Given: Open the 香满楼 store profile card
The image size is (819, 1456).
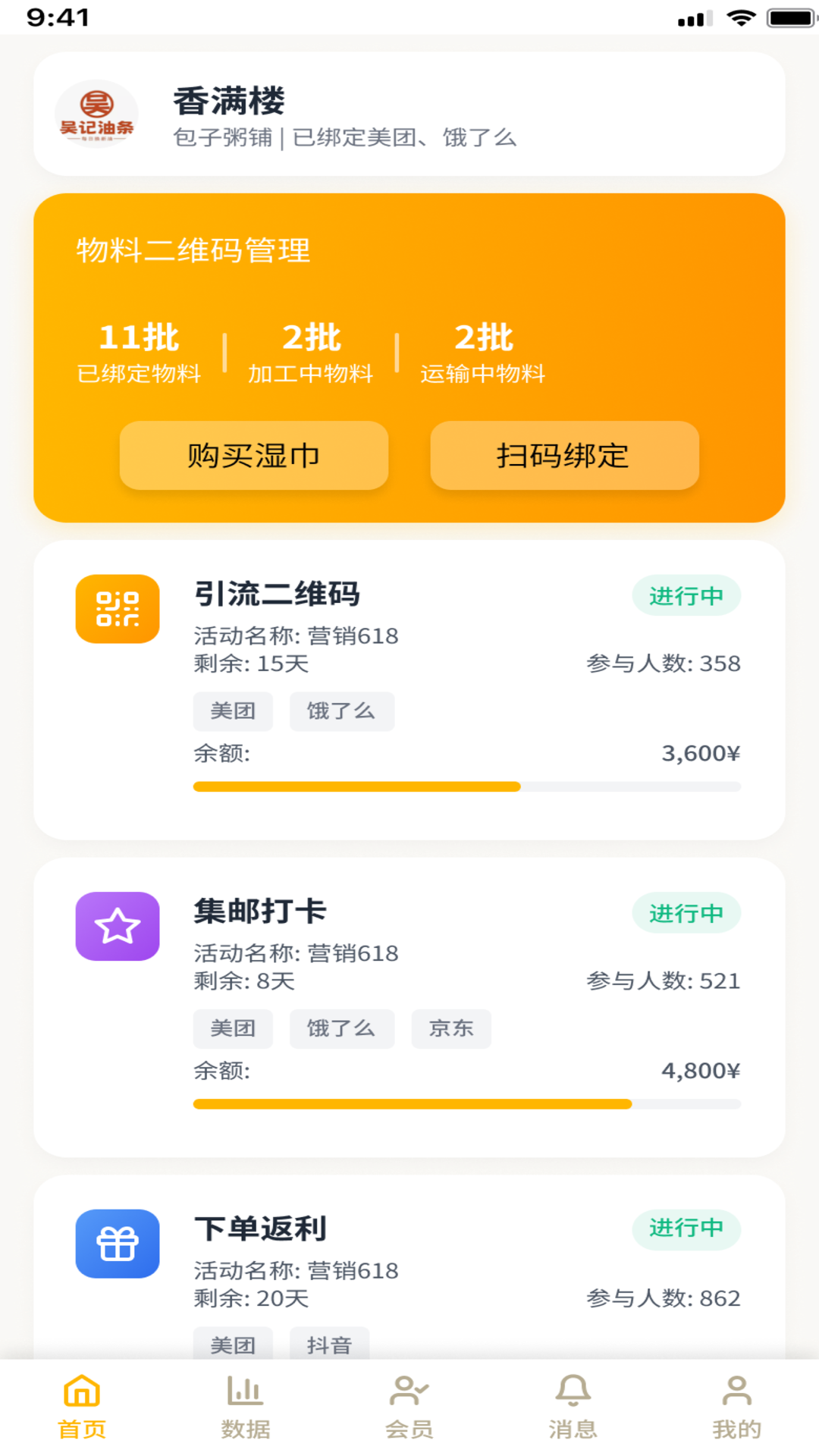Looking at the screenshot, I should point(409,115).
